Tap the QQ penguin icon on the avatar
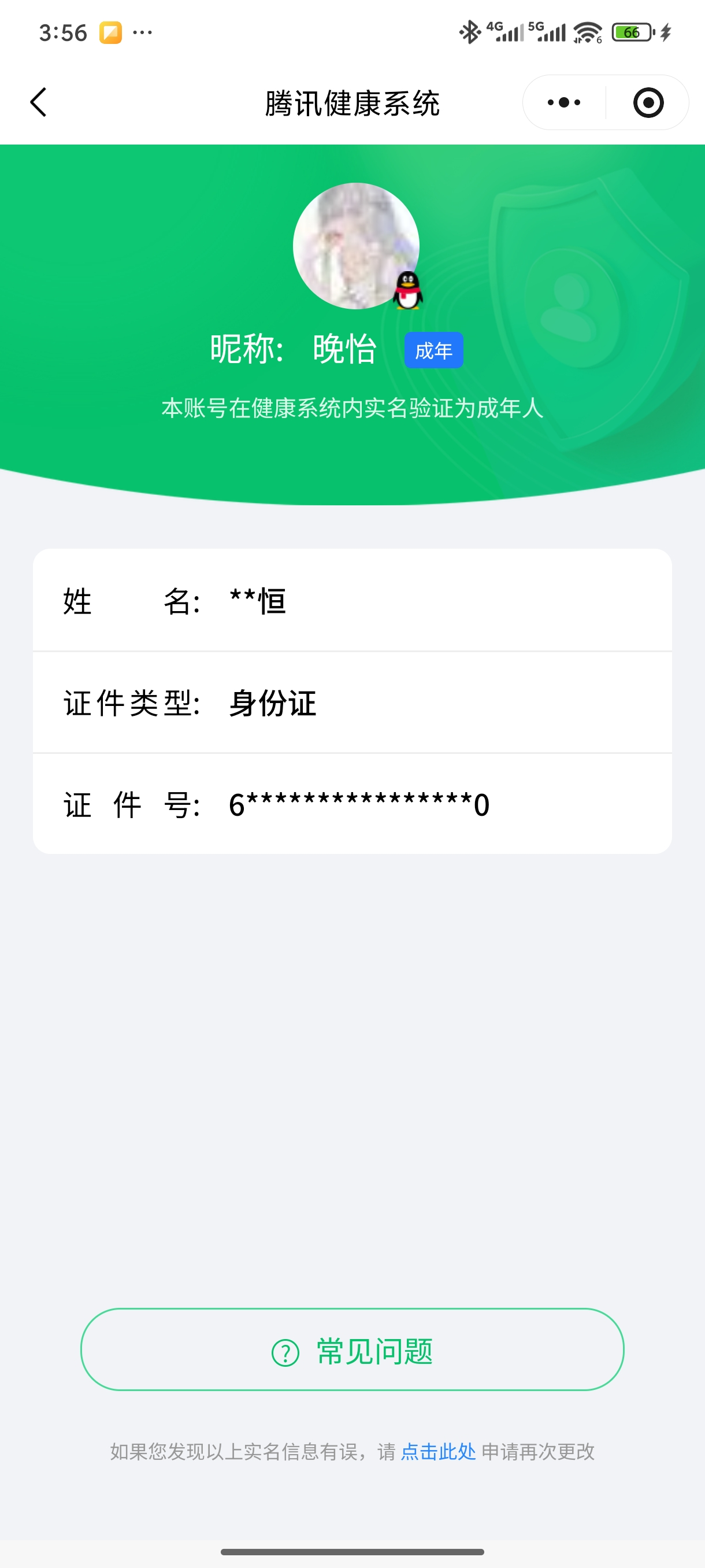The image size is (705, 1568). (x=409, y=291)
